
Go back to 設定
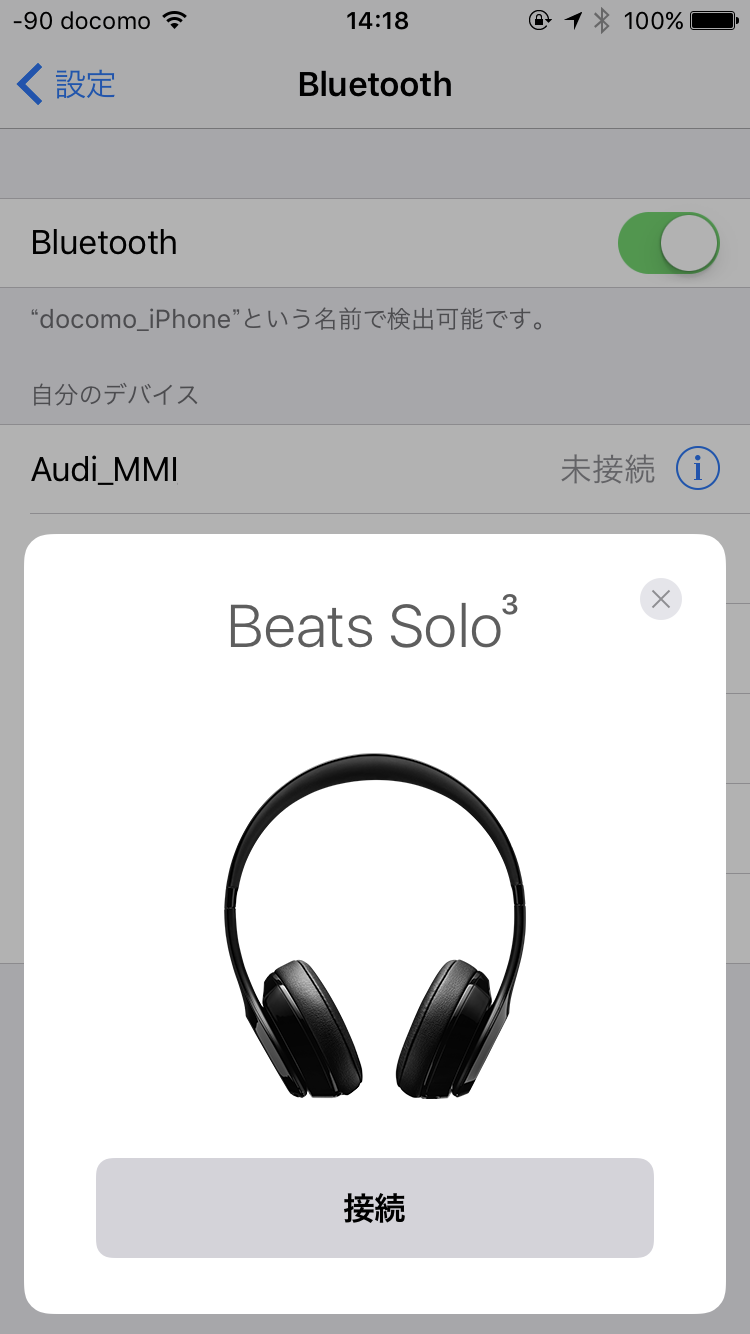(x=66, y=85)
